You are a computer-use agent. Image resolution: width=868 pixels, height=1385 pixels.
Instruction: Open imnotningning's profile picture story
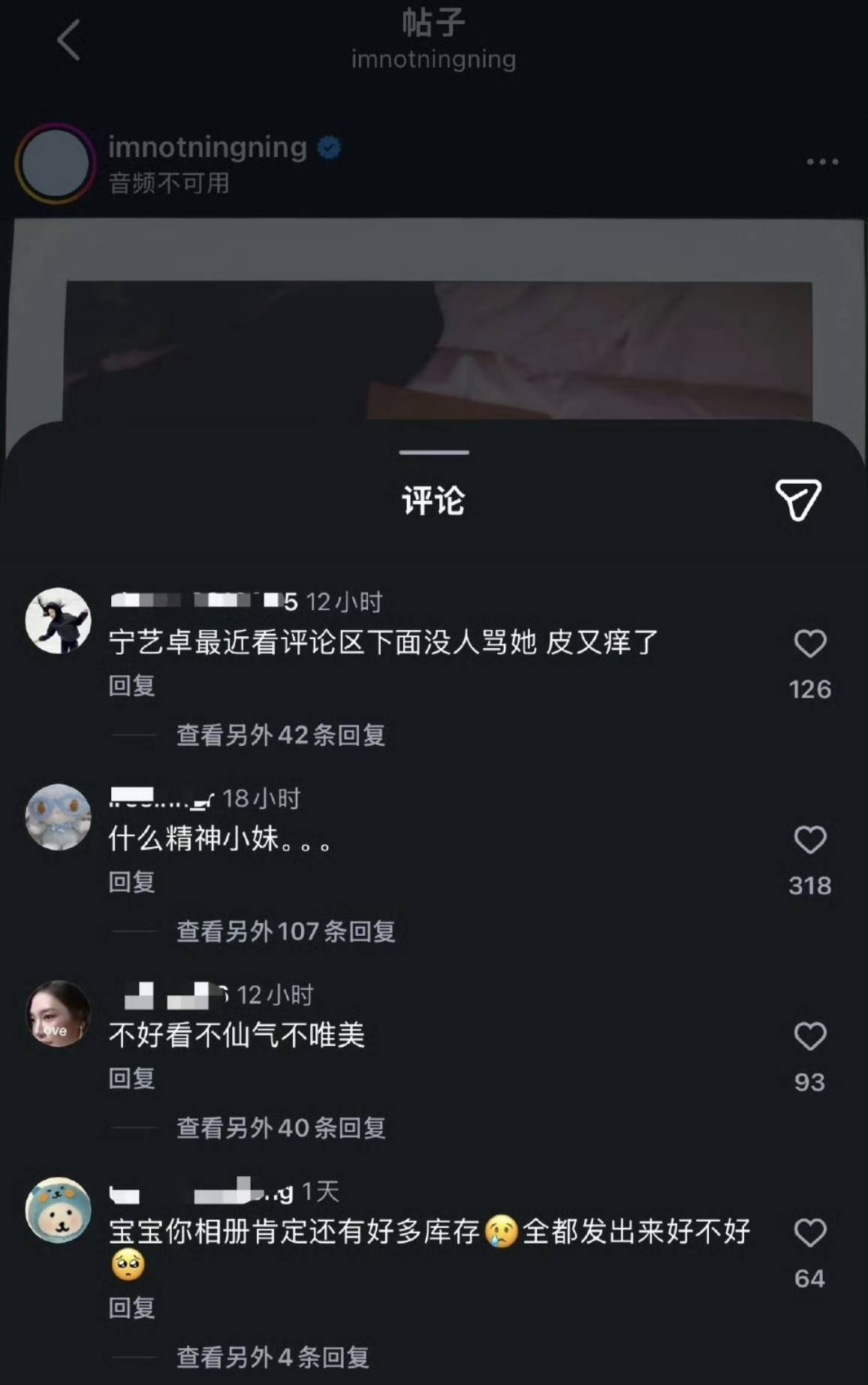pyautogui.click(x=55, y=163)
